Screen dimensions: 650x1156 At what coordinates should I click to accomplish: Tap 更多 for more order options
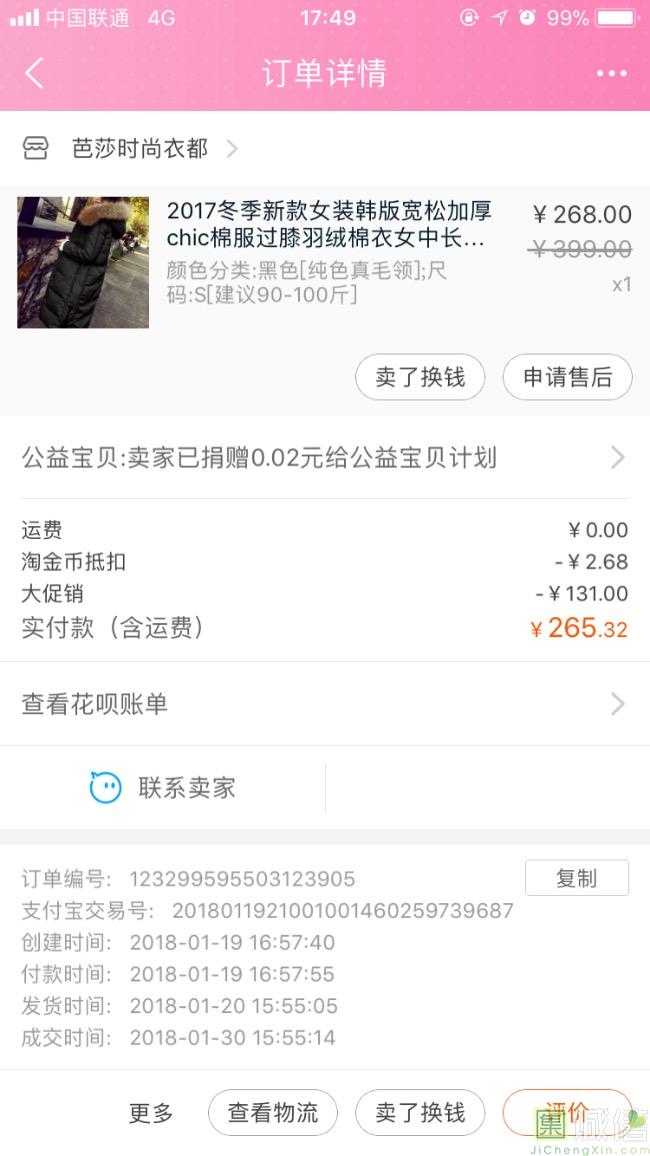[151, 1113]
